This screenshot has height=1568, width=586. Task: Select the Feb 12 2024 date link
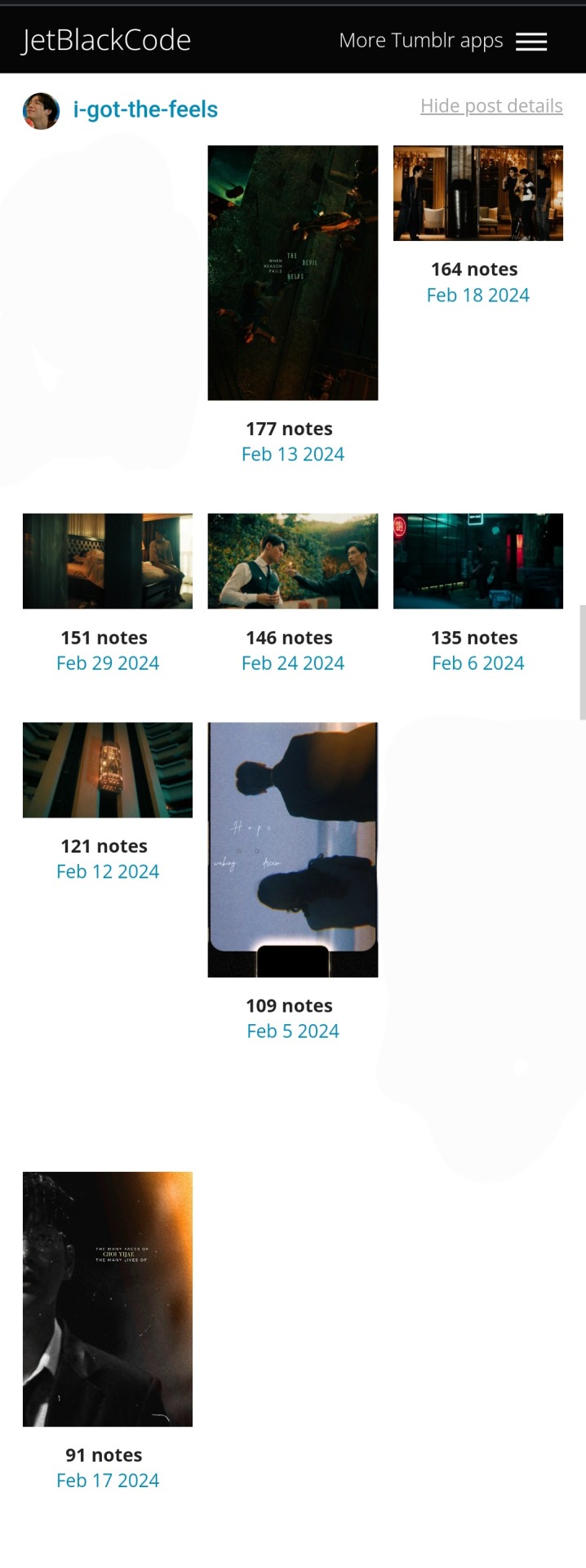click(108, 871)
